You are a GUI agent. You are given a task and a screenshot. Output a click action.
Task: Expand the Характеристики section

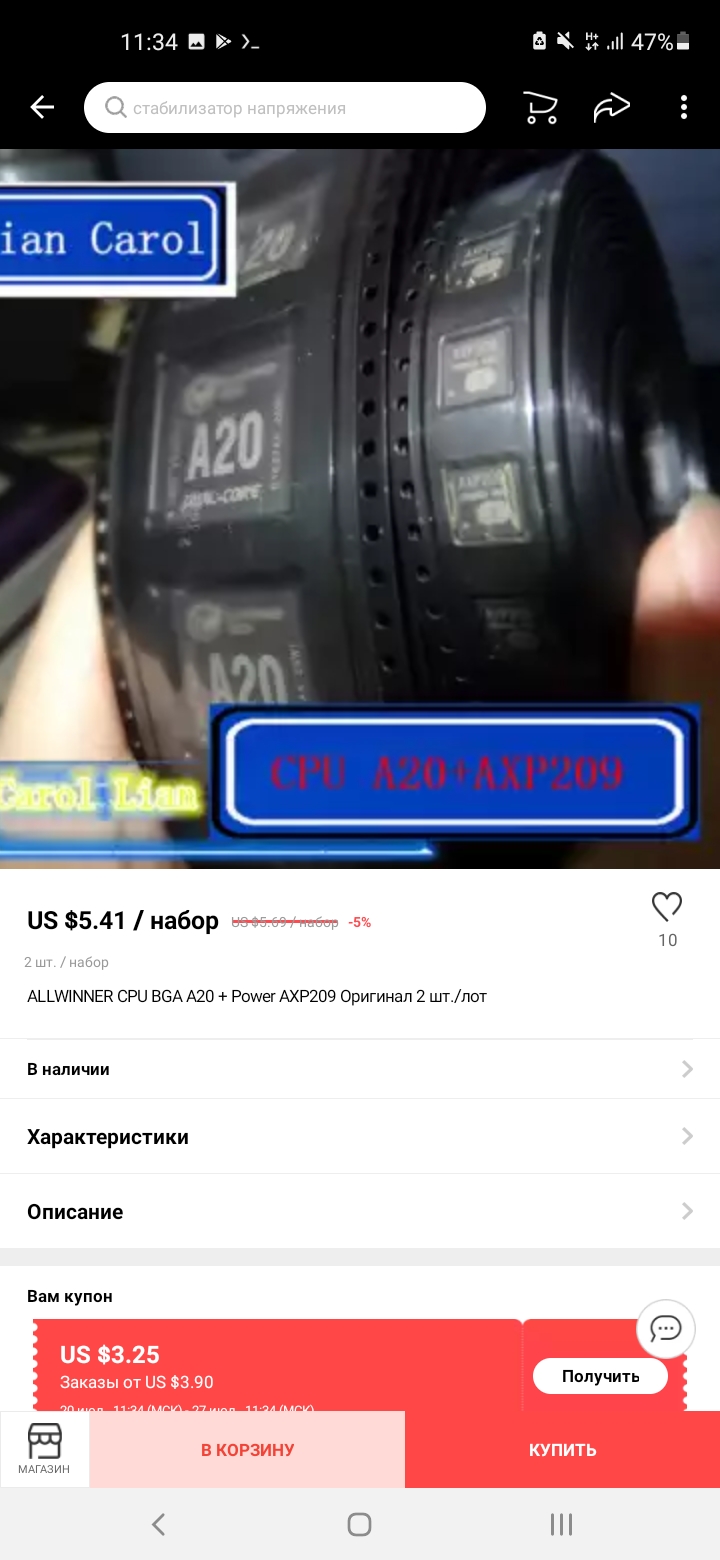[360, 1137]
